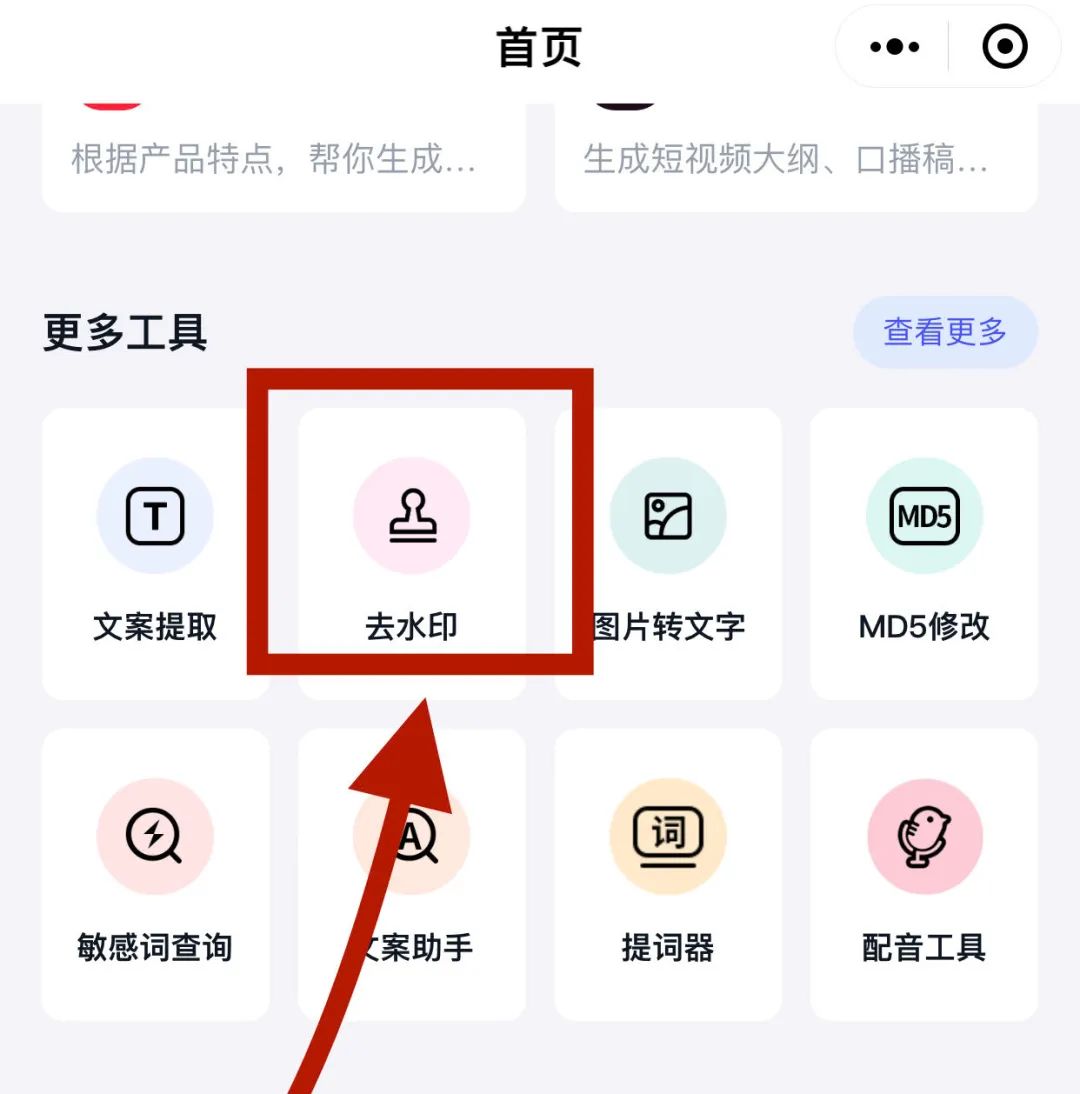Launch the 提词器 tool

[668, 872]
